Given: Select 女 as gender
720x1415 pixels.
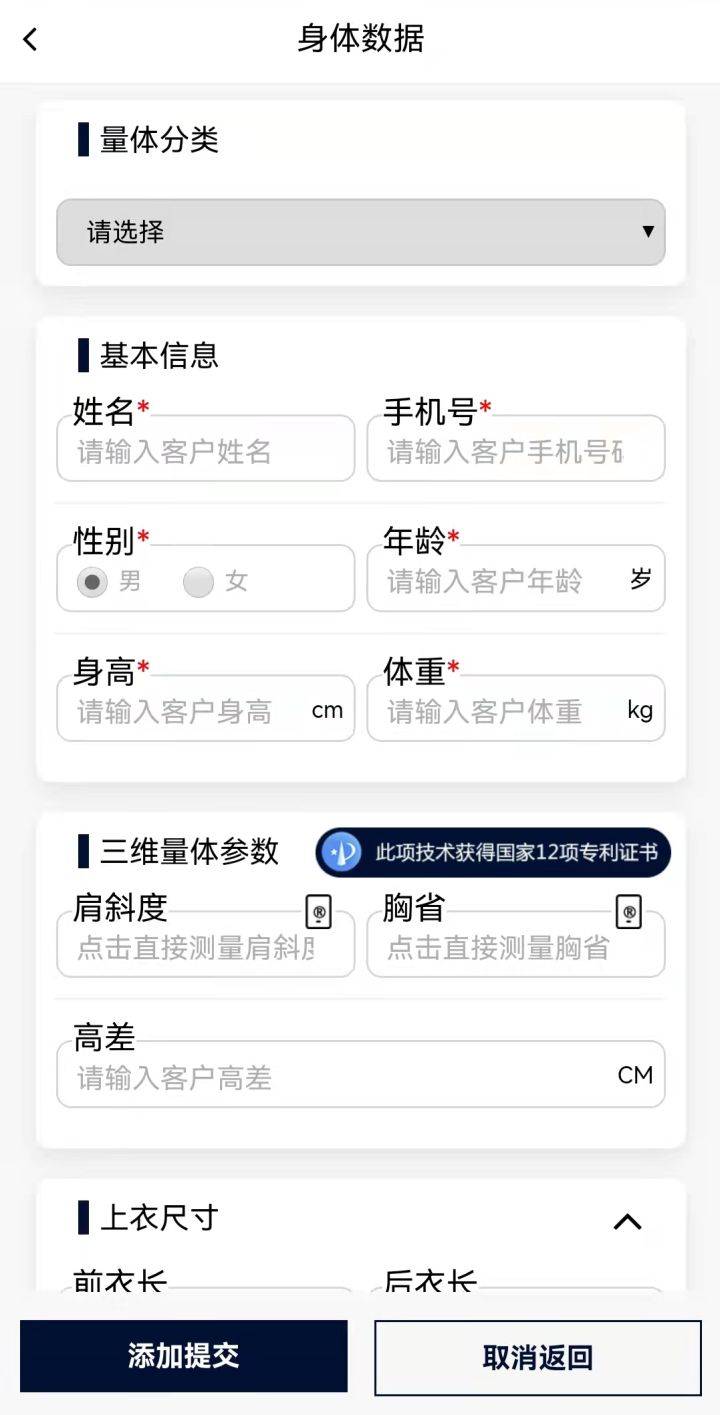Looking at the screenshot, I should click(199, 581).
